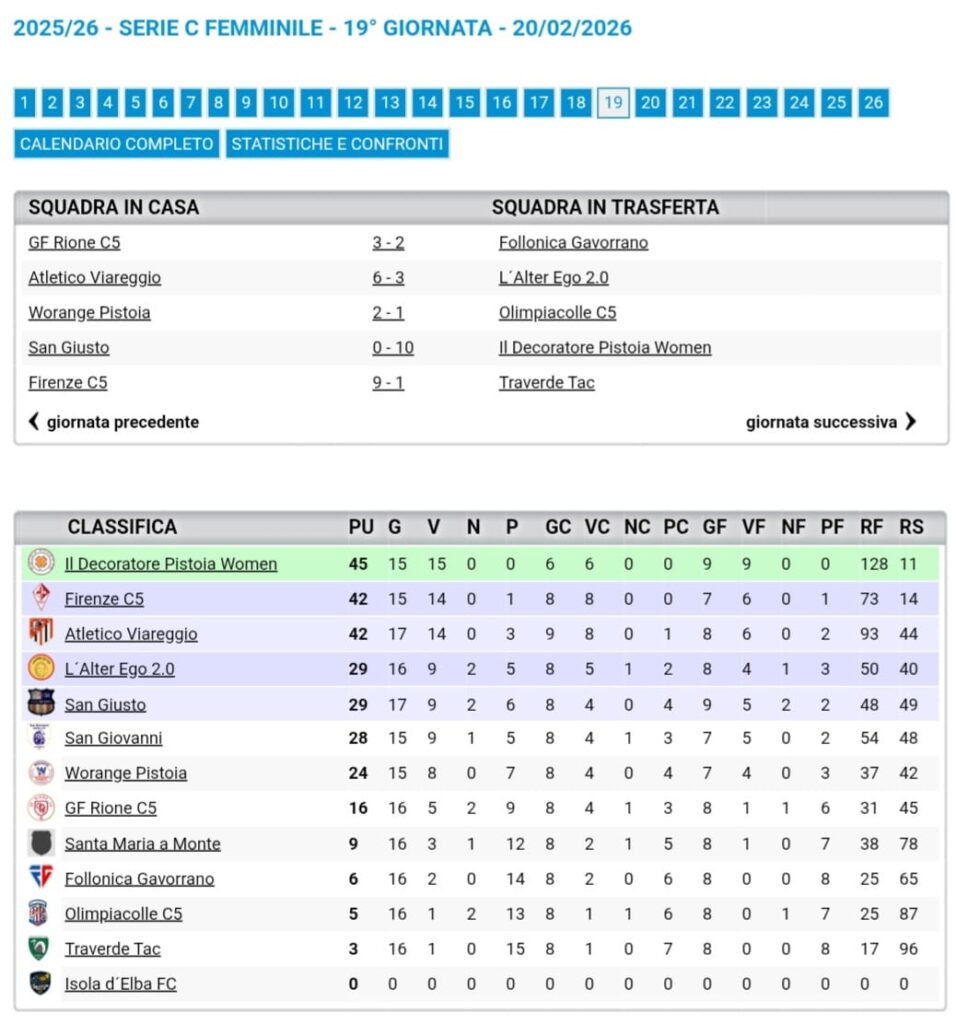Open the 0 - 10 match result
This screenshot has height=1024, width=956.
coord(393,348)
